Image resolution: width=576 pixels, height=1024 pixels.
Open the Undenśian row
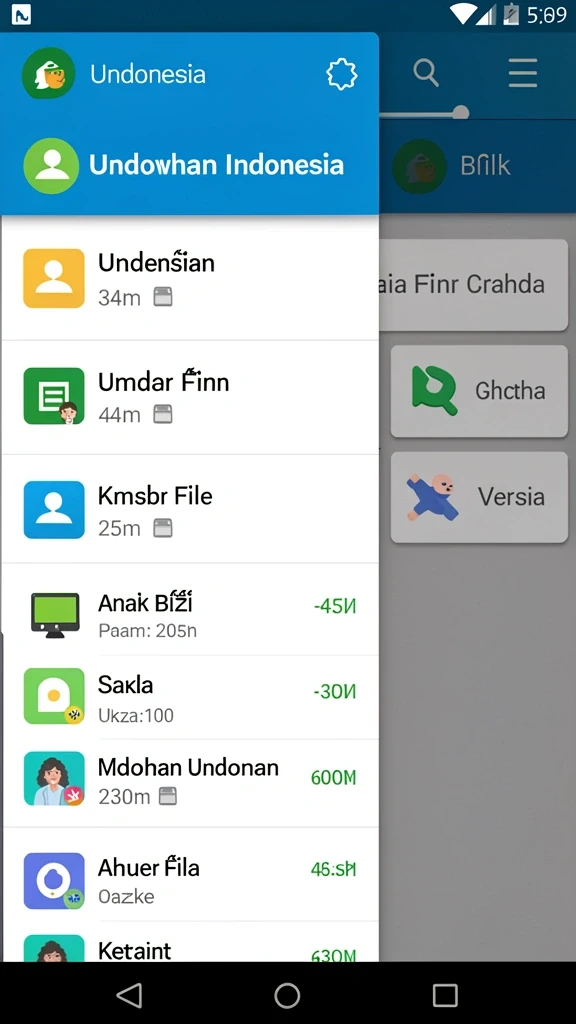point(189,279)
